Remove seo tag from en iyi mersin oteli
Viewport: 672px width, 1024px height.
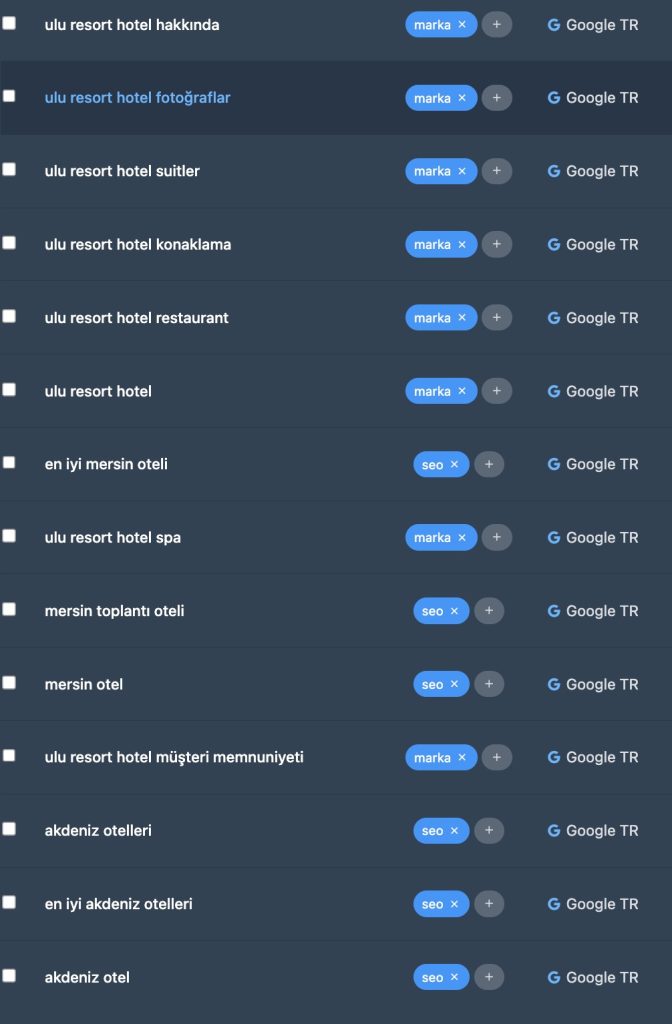click(x=454, y=465)
